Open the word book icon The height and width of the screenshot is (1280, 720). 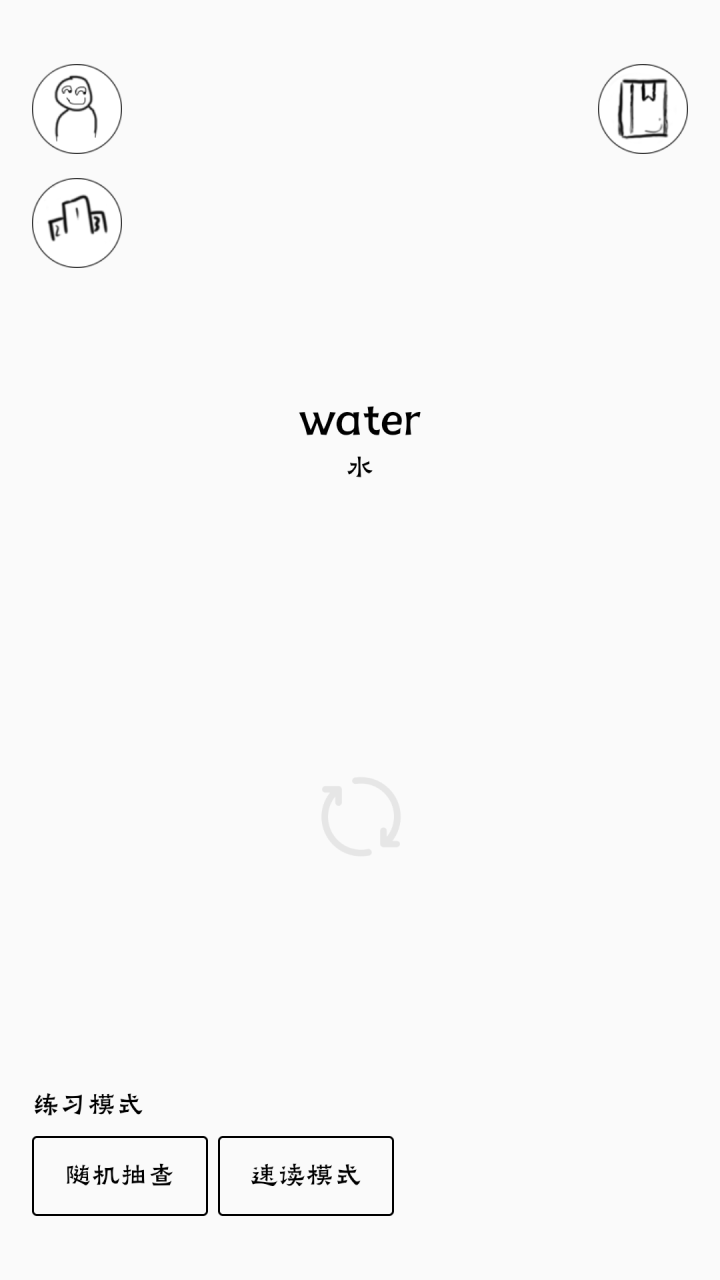(643, 109)
